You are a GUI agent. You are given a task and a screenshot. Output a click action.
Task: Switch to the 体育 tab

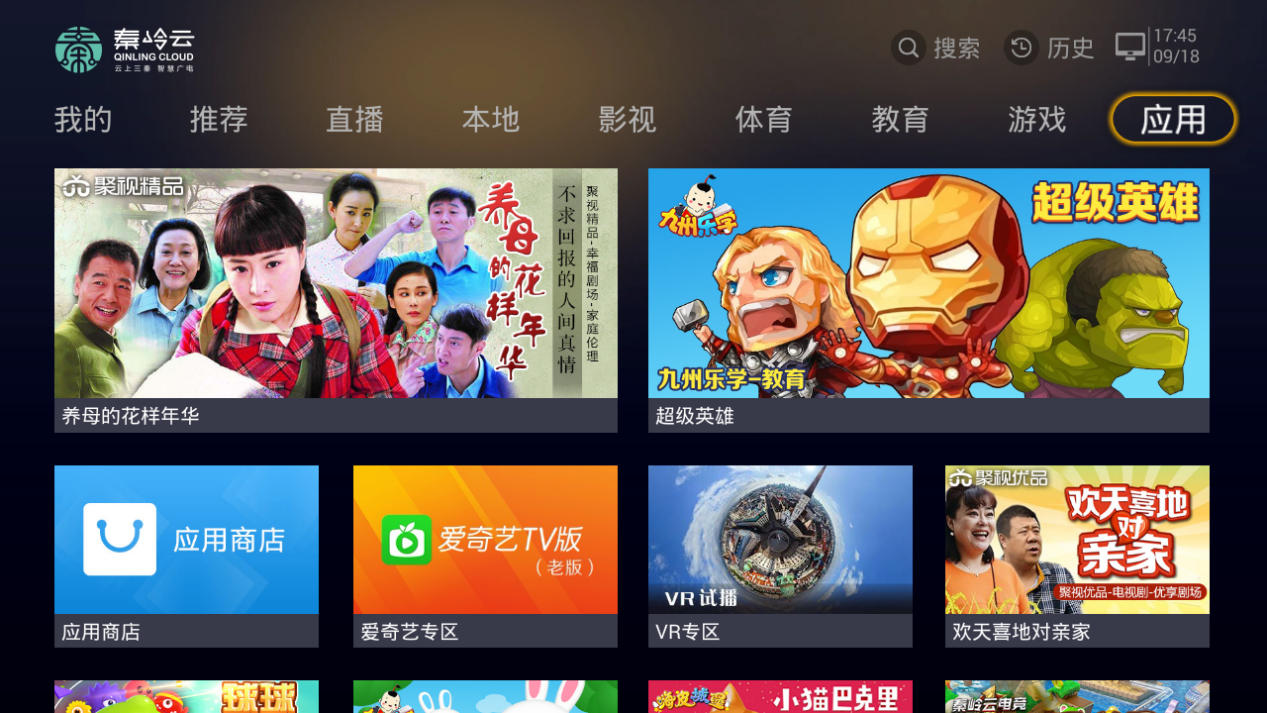(764, 120)
